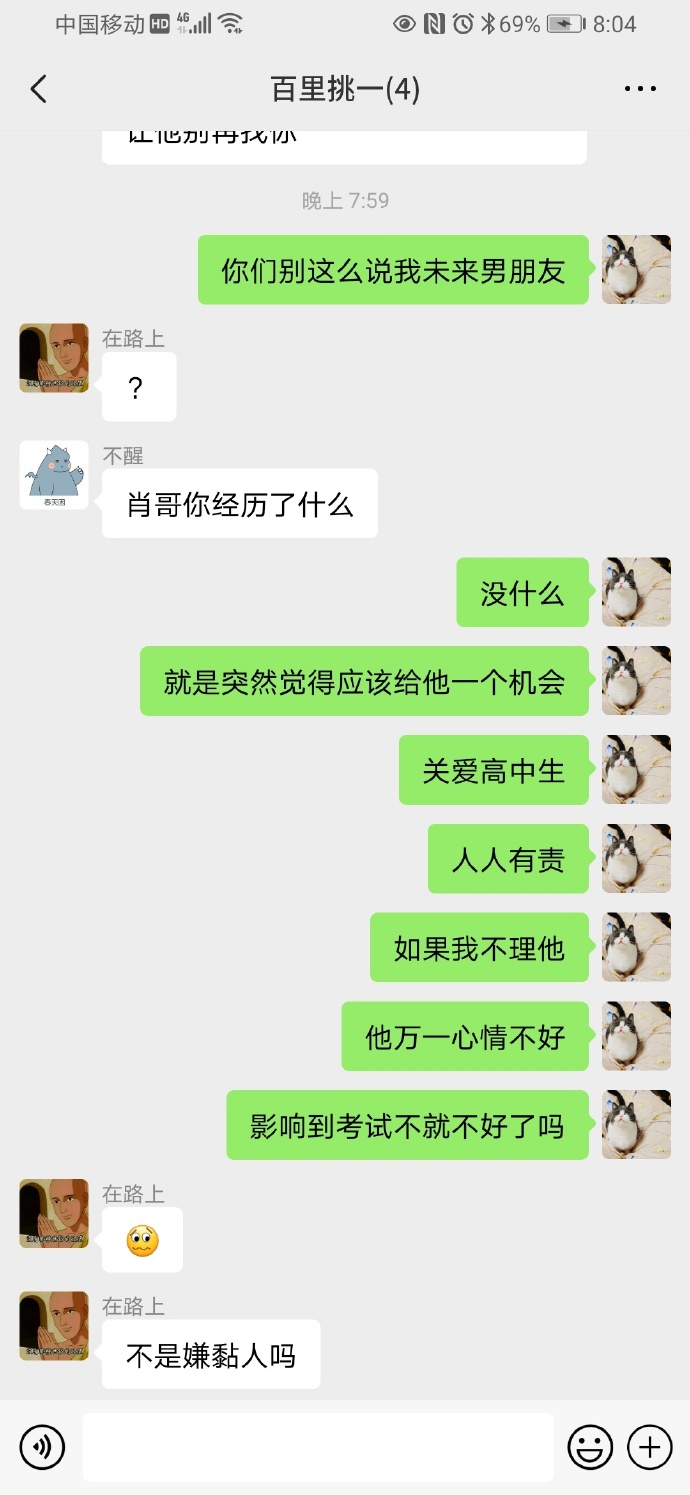Open the plus attachments panel

click(650, 1447)
